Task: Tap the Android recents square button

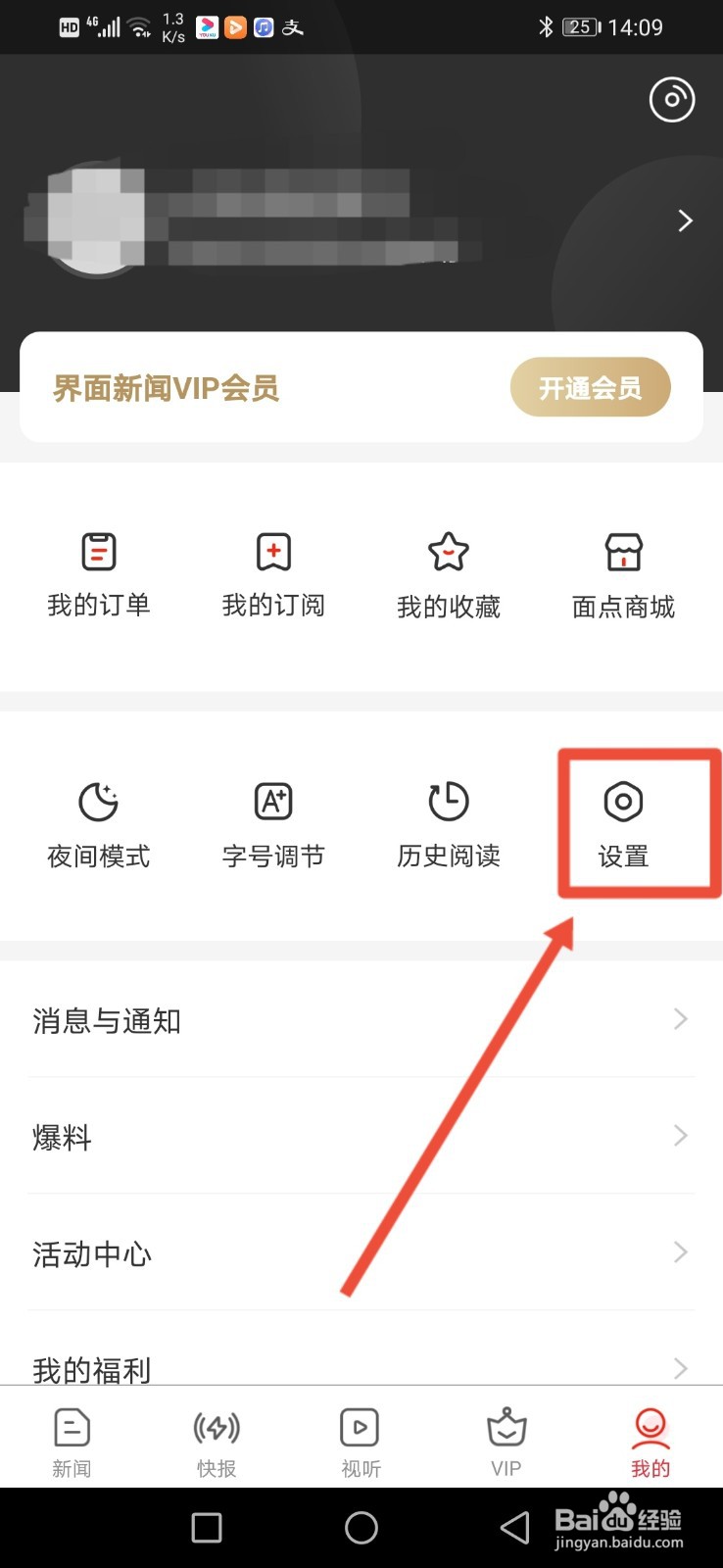Action: pos(205,1527)
